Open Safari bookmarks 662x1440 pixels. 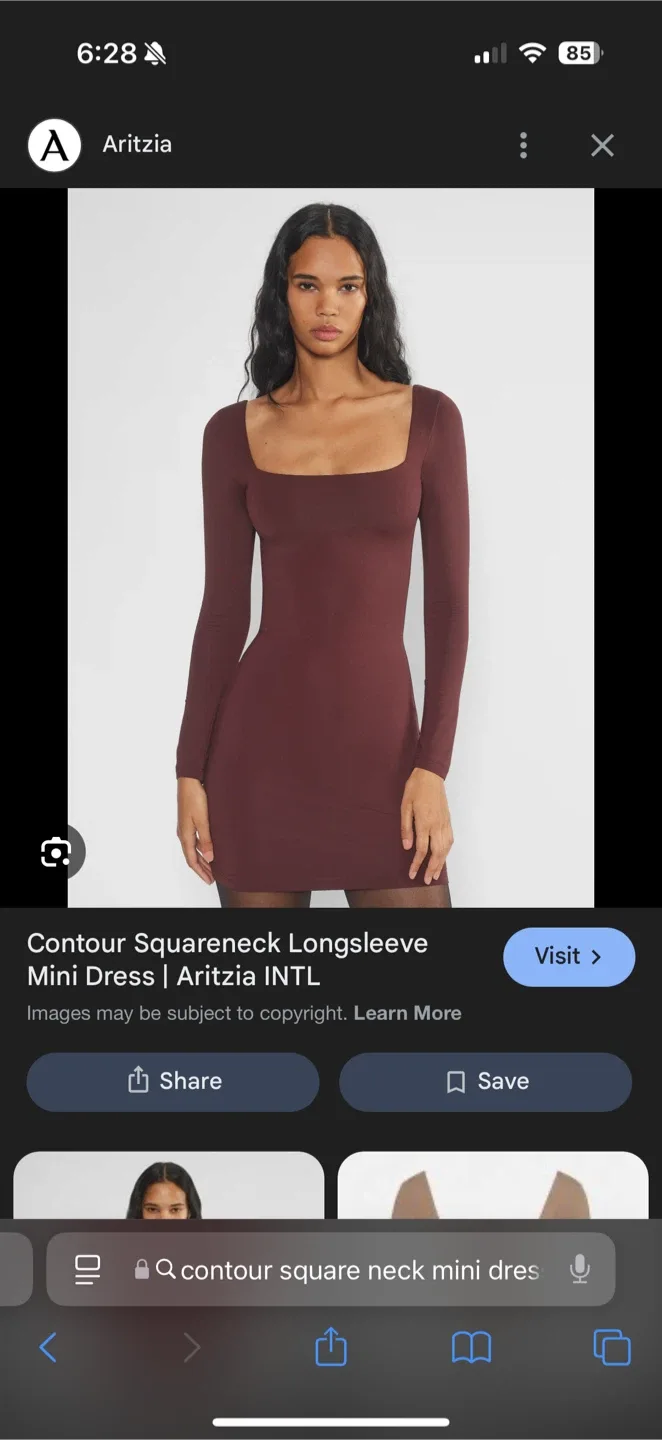[471, 1348]
